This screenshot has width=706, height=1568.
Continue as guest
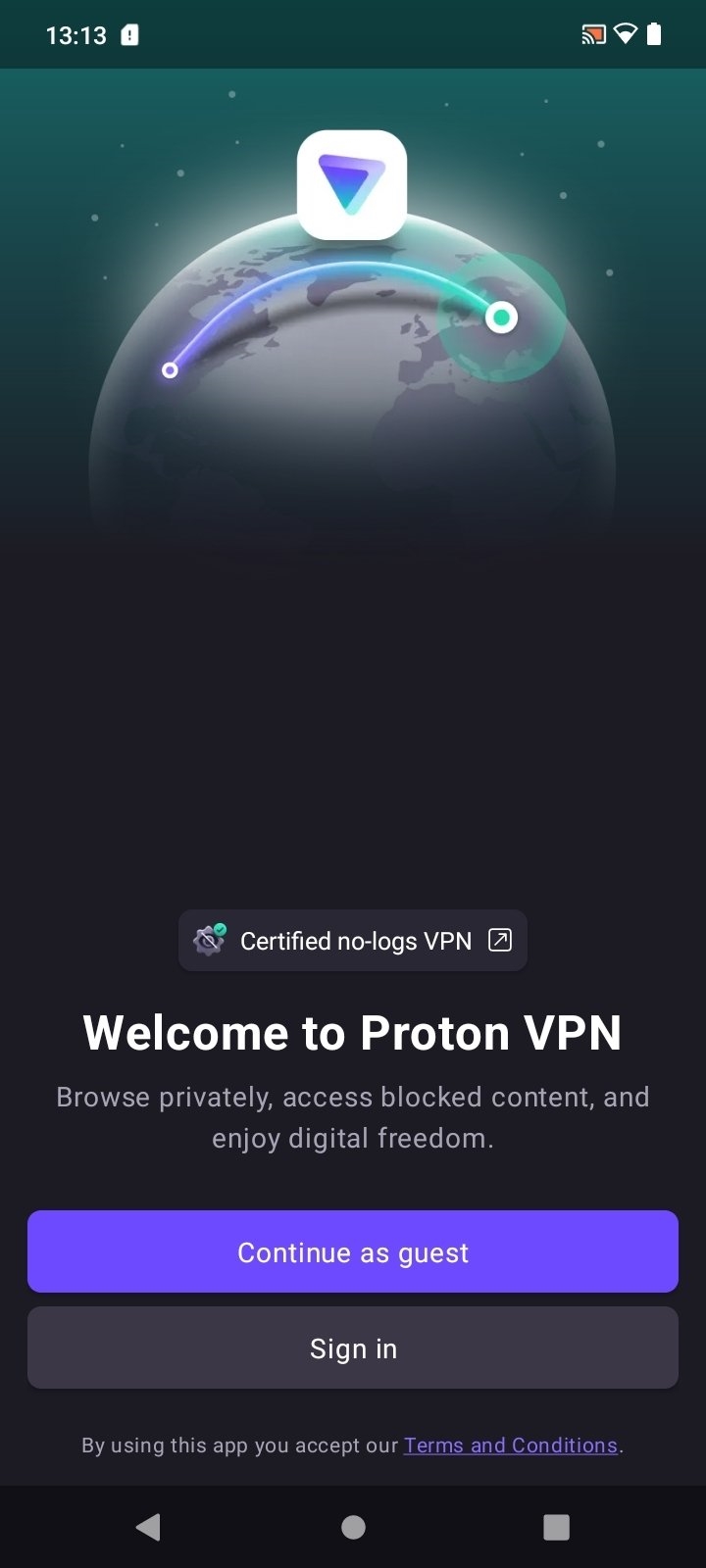click(353, 1251)
